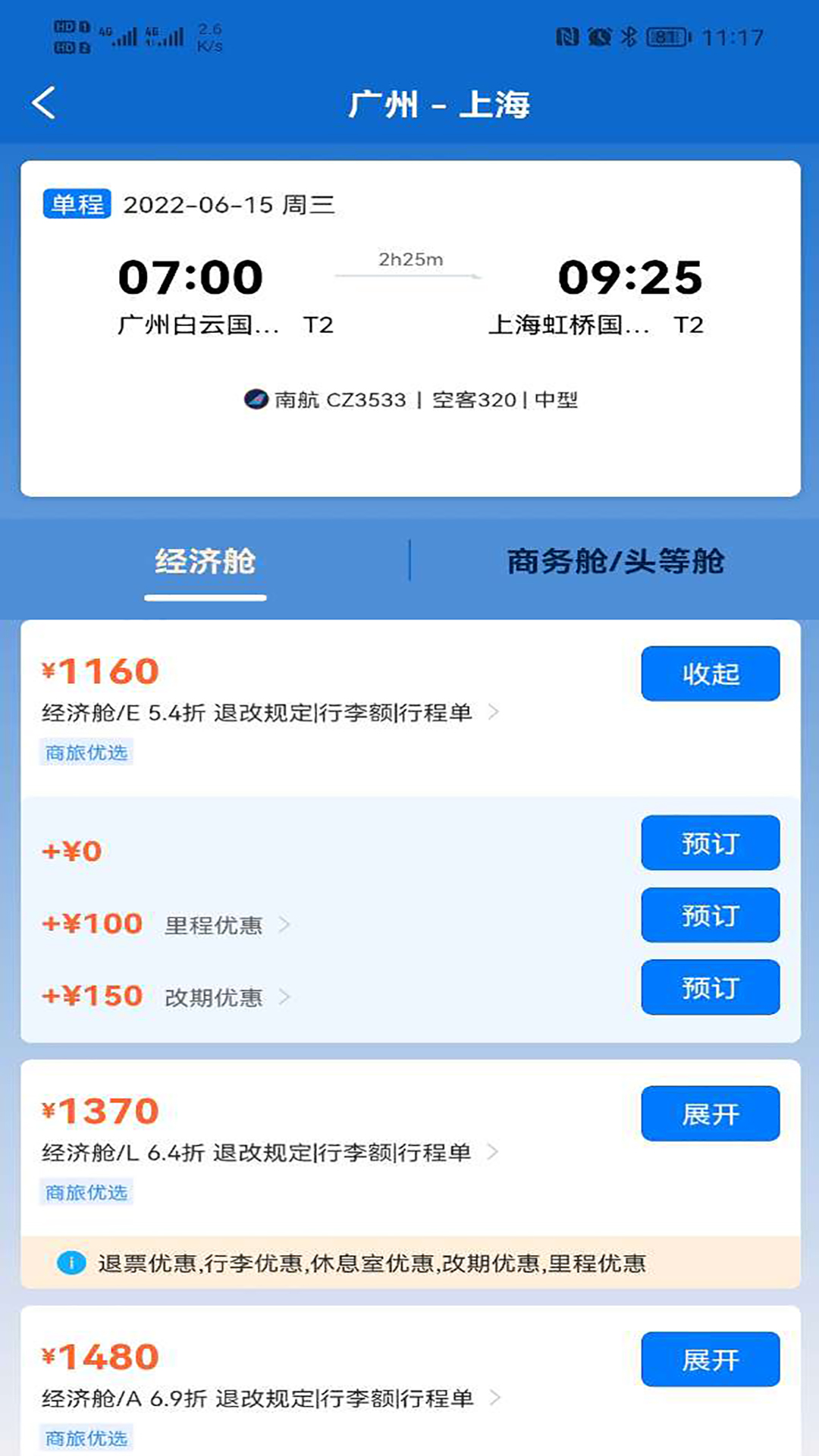View 退改规定 for 经济舱/A 6.9折

coord(265,1398)
